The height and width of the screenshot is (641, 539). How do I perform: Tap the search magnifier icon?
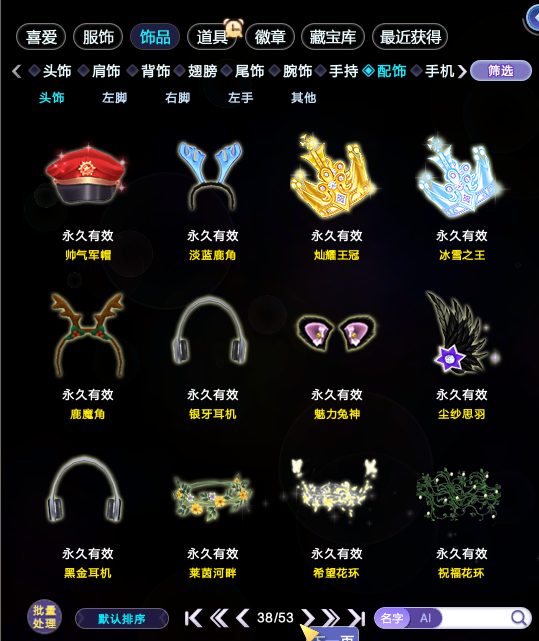point(519,618)
